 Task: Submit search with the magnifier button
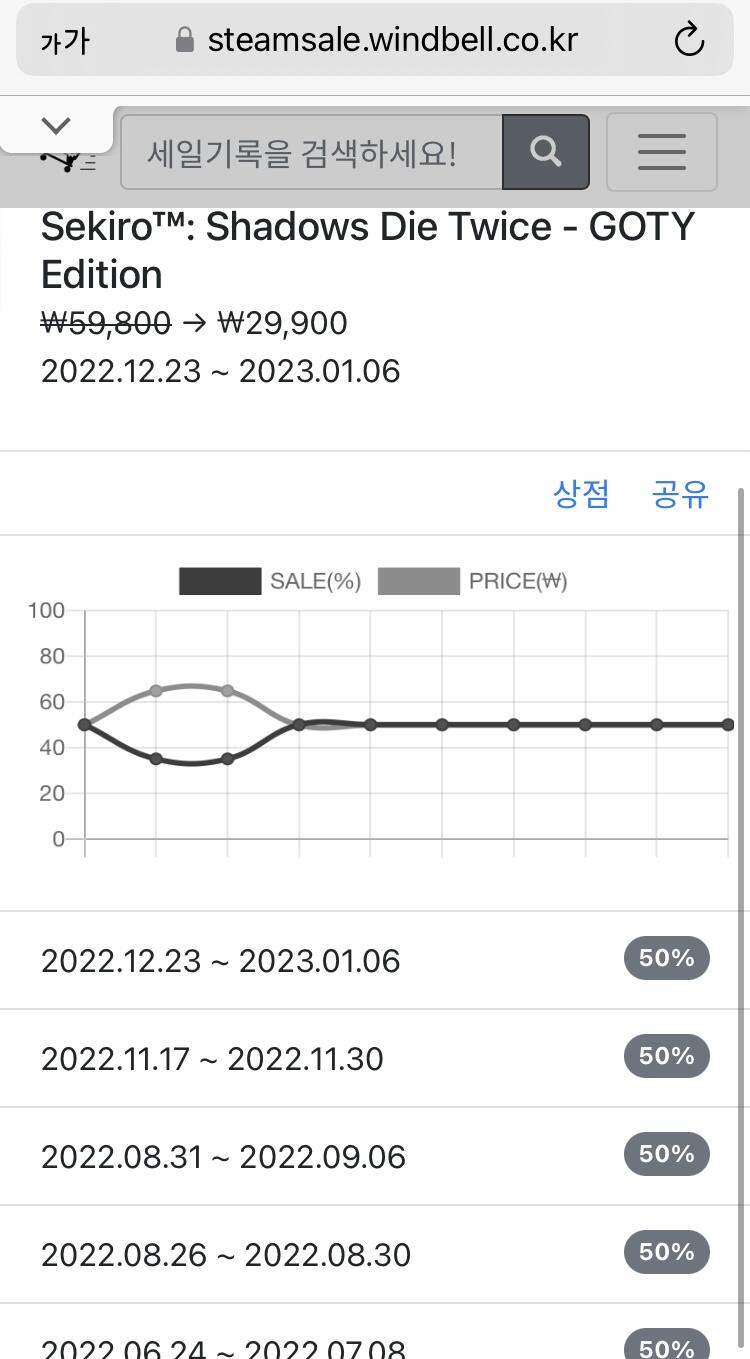(546, 152)
